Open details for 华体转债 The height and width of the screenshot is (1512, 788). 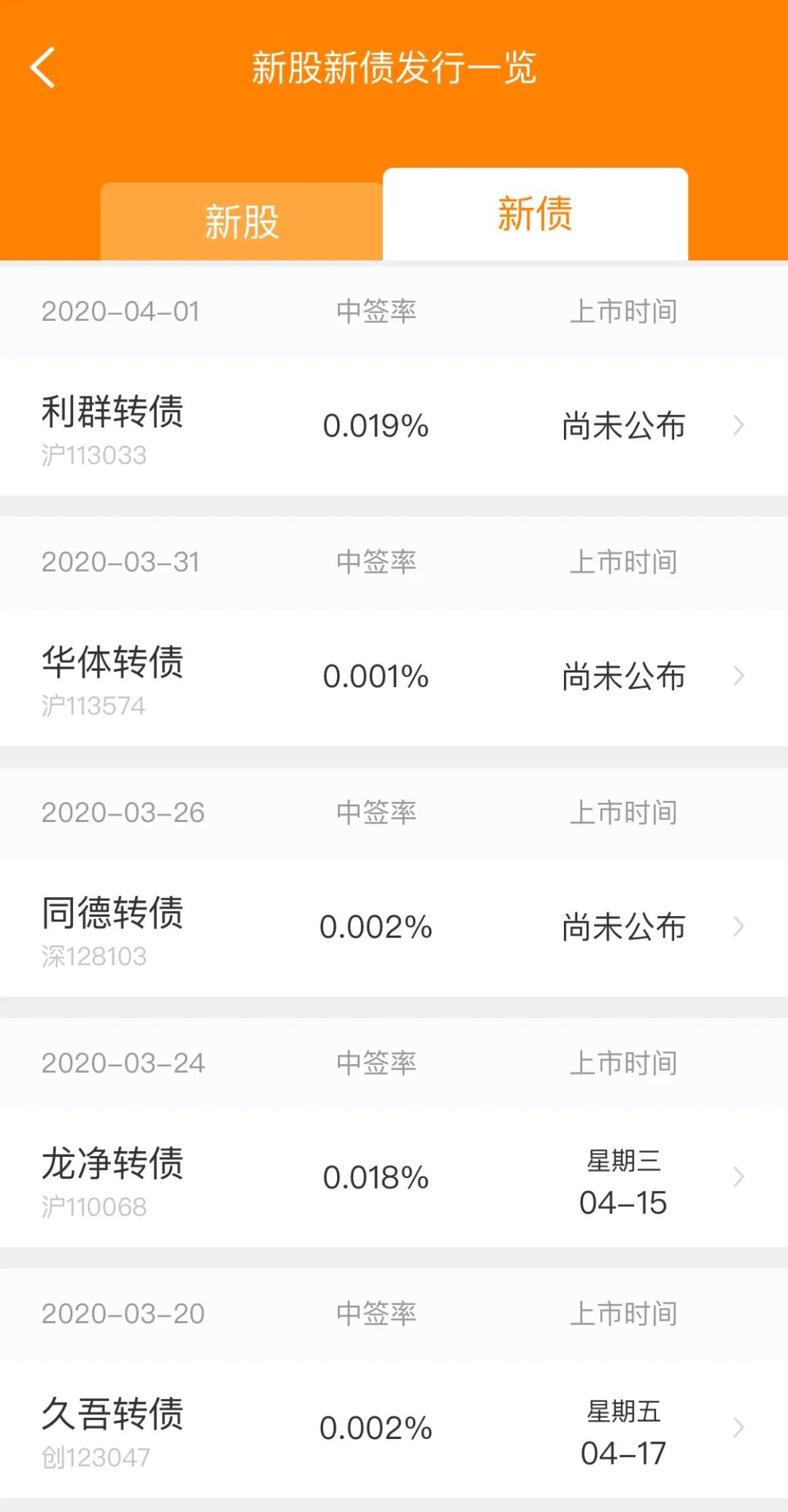(x=394, y=678)
